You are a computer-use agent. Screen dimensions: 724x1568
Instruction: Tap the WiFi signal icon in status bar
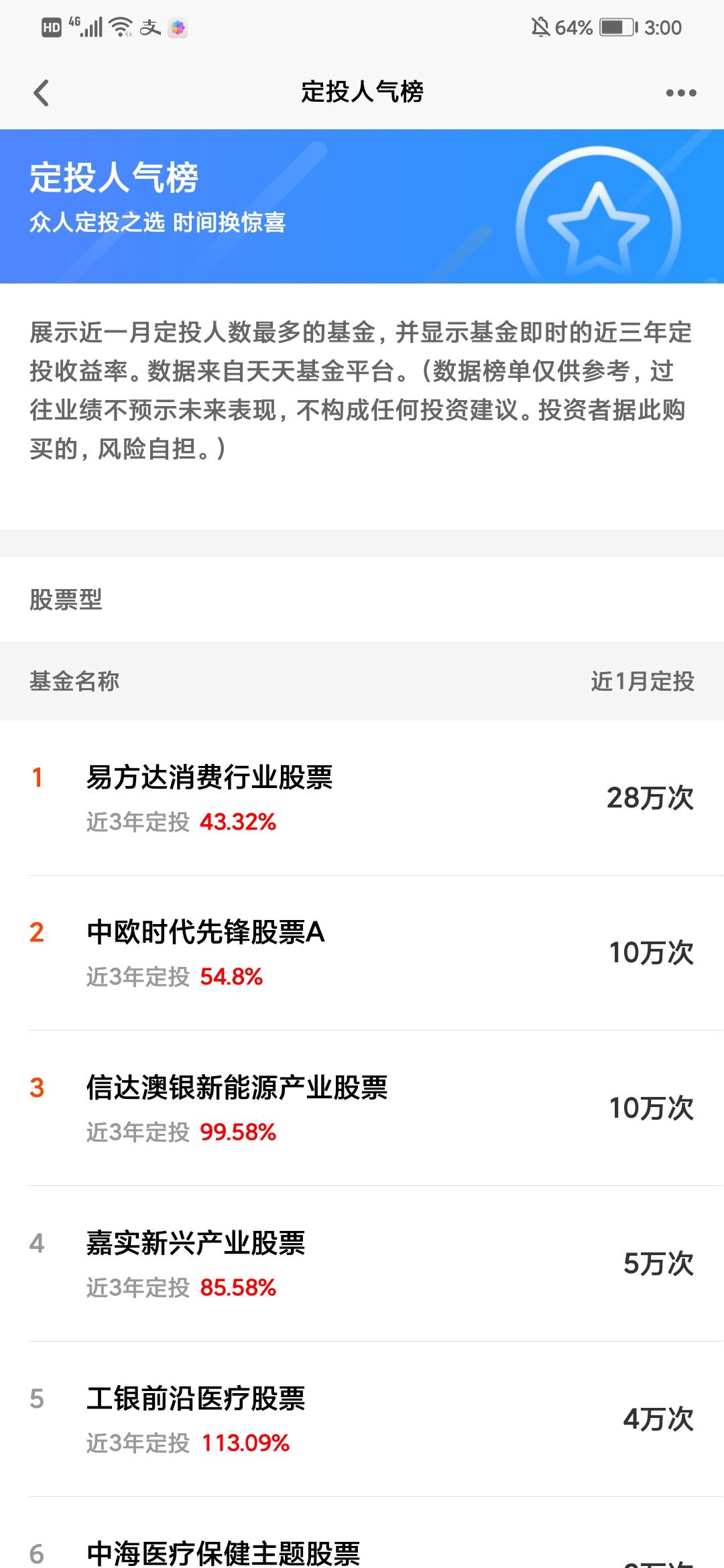pos(119,27)
